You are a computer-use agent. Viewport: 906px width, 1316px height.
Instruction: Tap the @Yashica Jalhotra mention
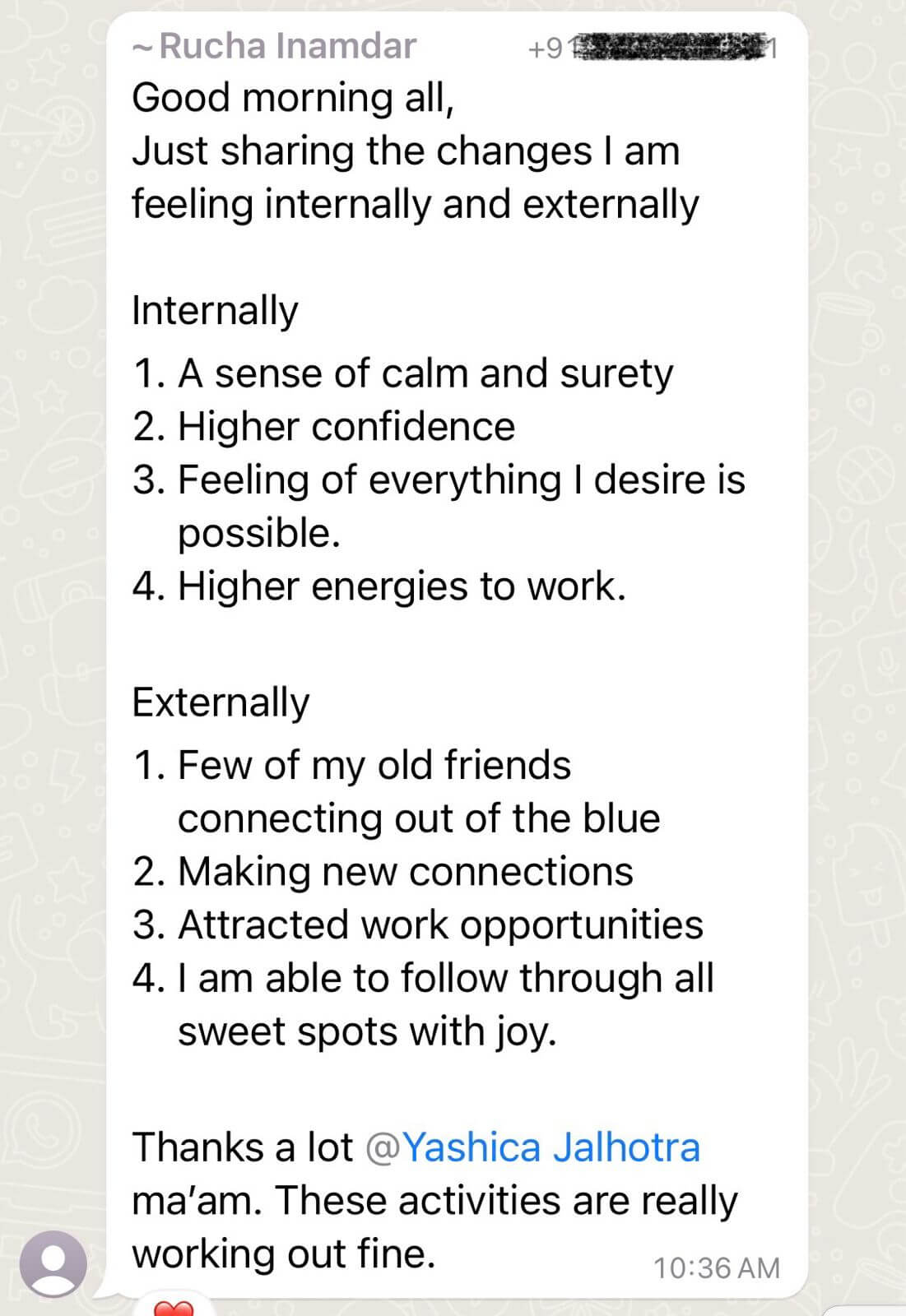[532, 1147]
